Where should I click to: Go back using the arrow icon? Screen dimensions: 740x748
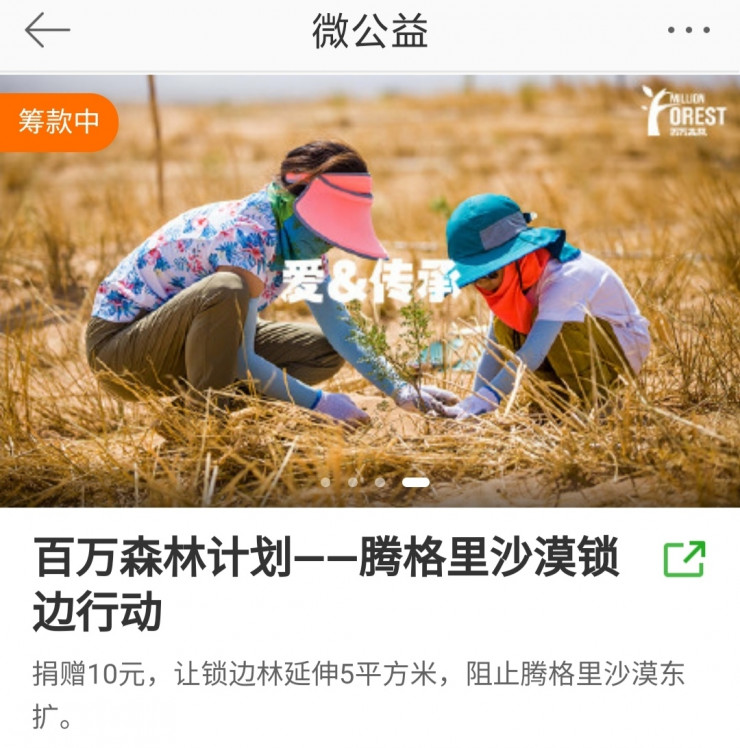point(47,30)
